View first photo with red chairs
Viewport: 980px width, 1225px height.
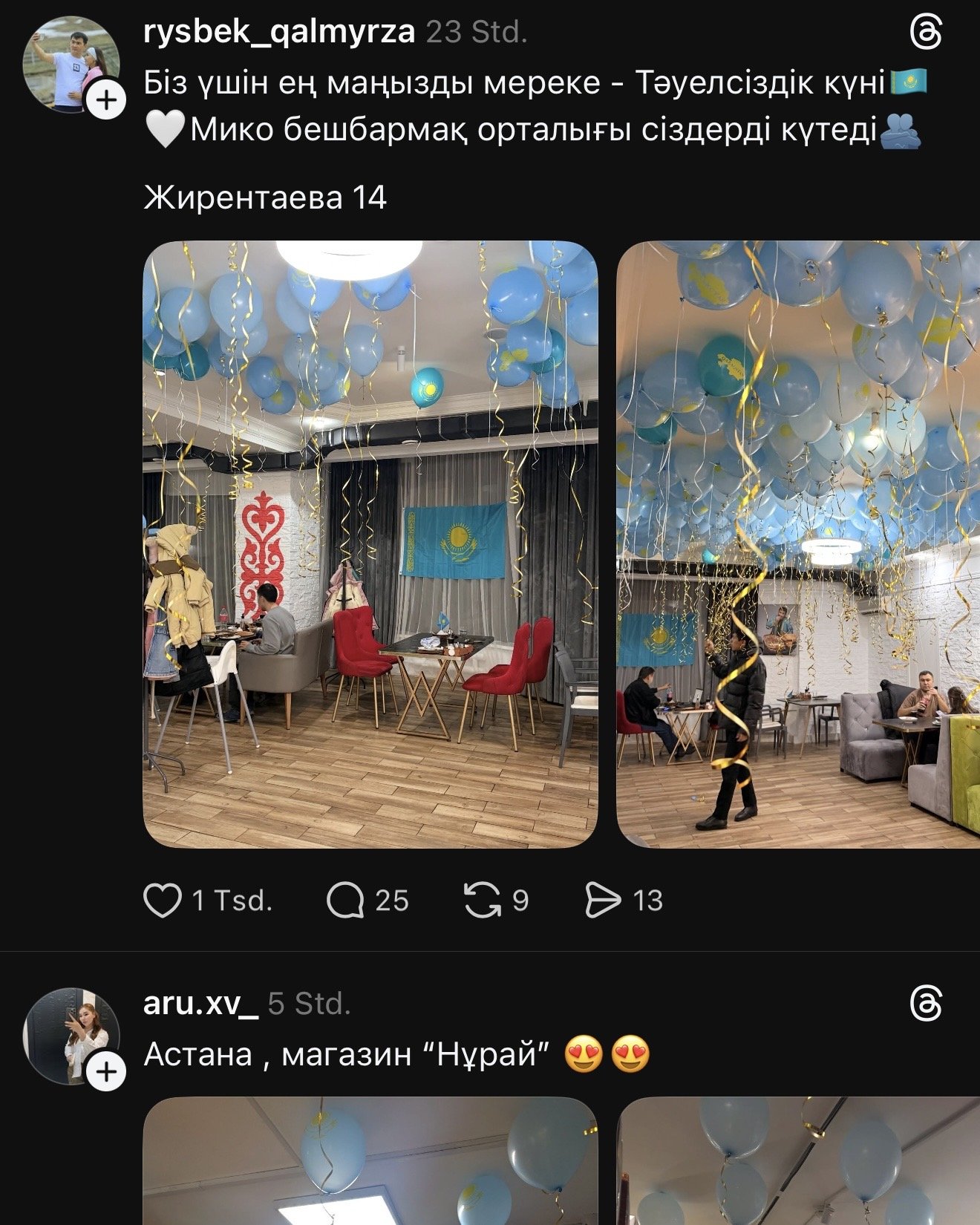pyautogui.click(x=370, y=544)
